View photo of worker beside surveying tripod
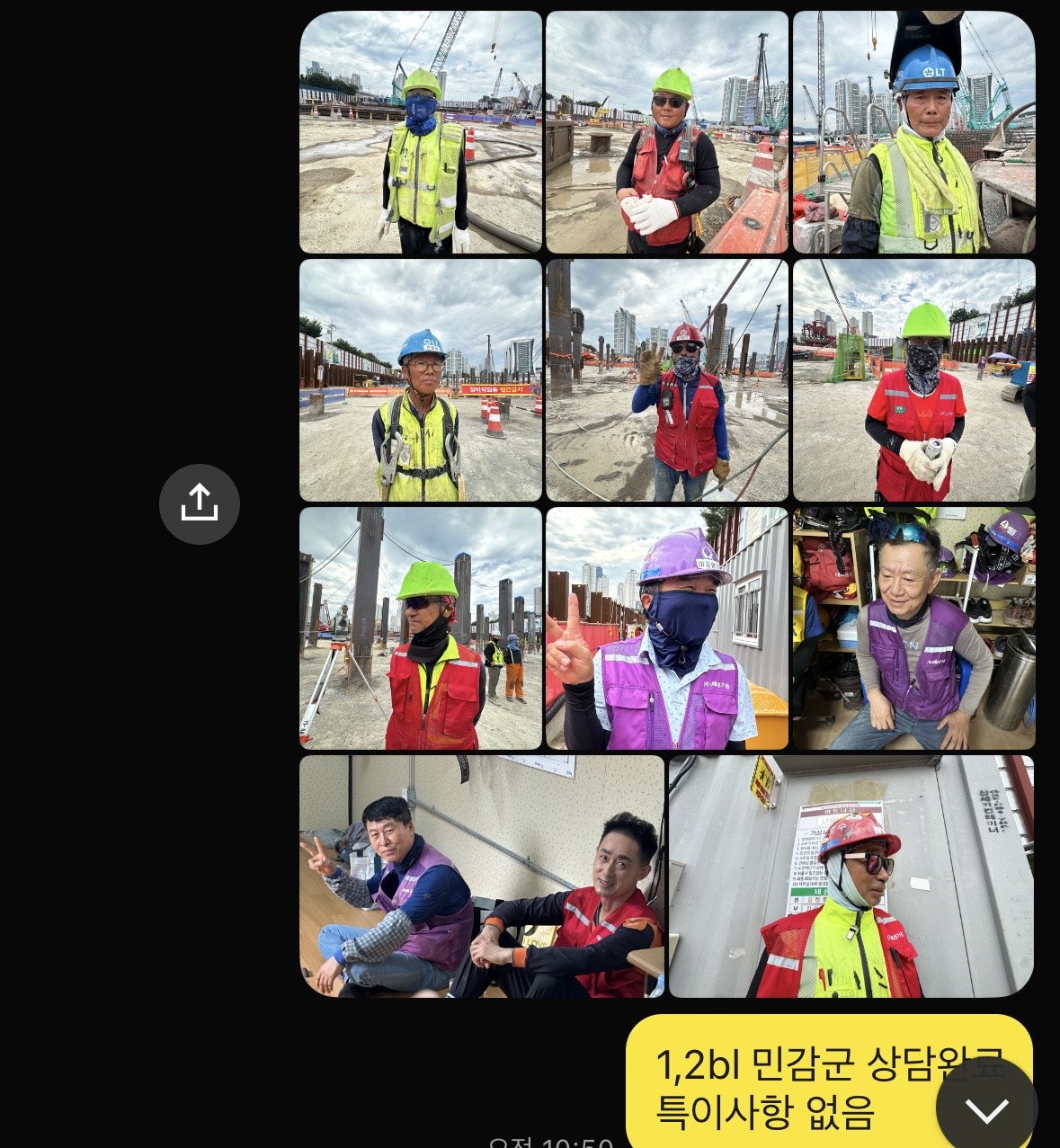Viewport: 1060px width, 1148px height. click(421, 628)
